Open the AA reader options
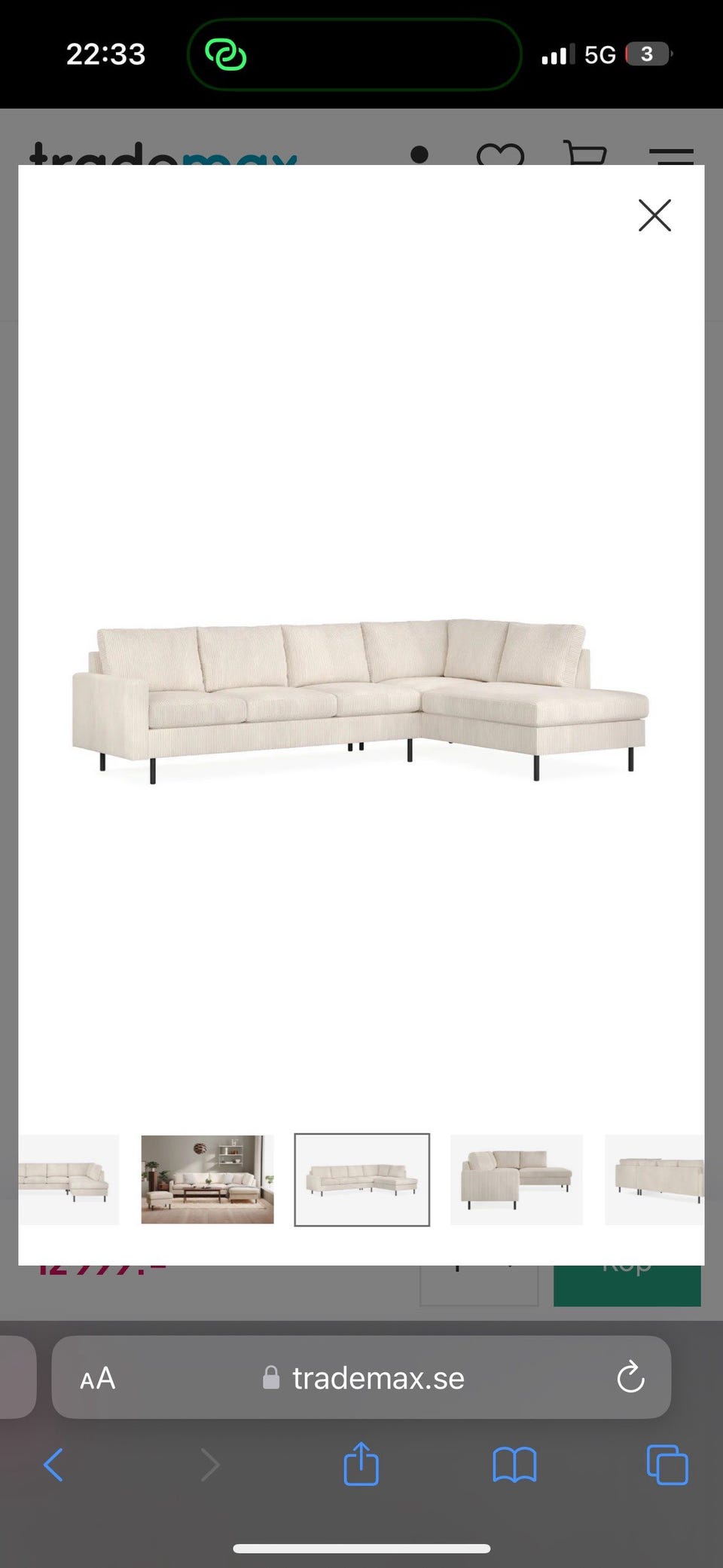The width and height of the screenshot is (723, 1568). tap(98, 1378)
